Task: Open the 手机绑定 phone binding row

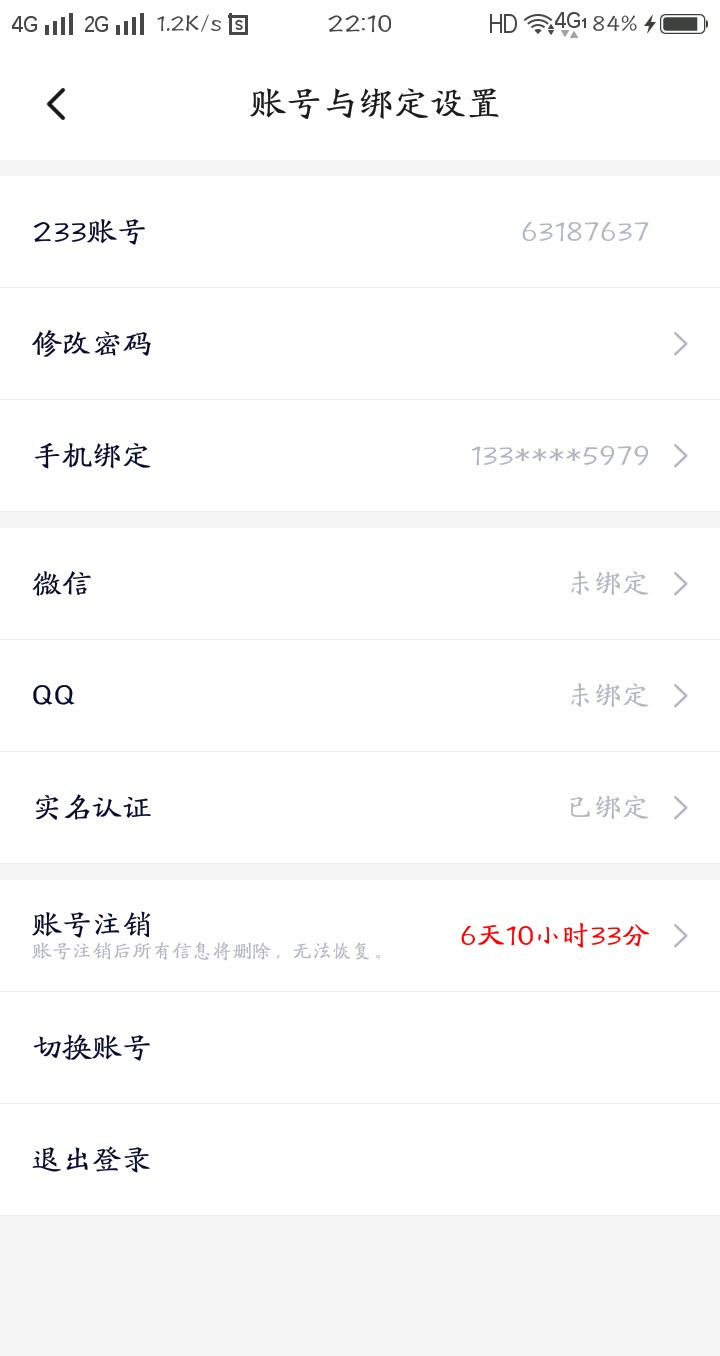Action: (x=360, y=456)
